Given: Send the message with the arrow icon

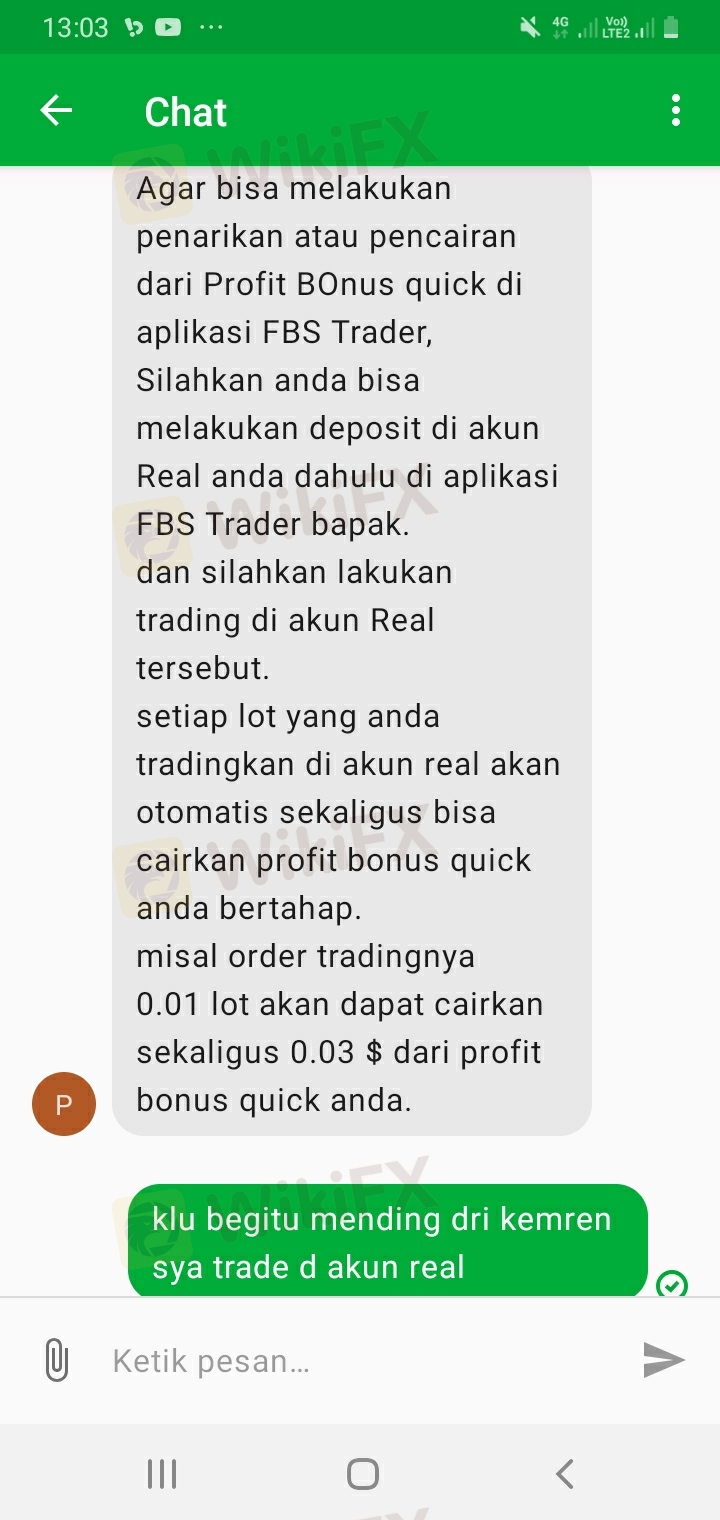Looking at the screenshot, I should [x=663, y=1360].
